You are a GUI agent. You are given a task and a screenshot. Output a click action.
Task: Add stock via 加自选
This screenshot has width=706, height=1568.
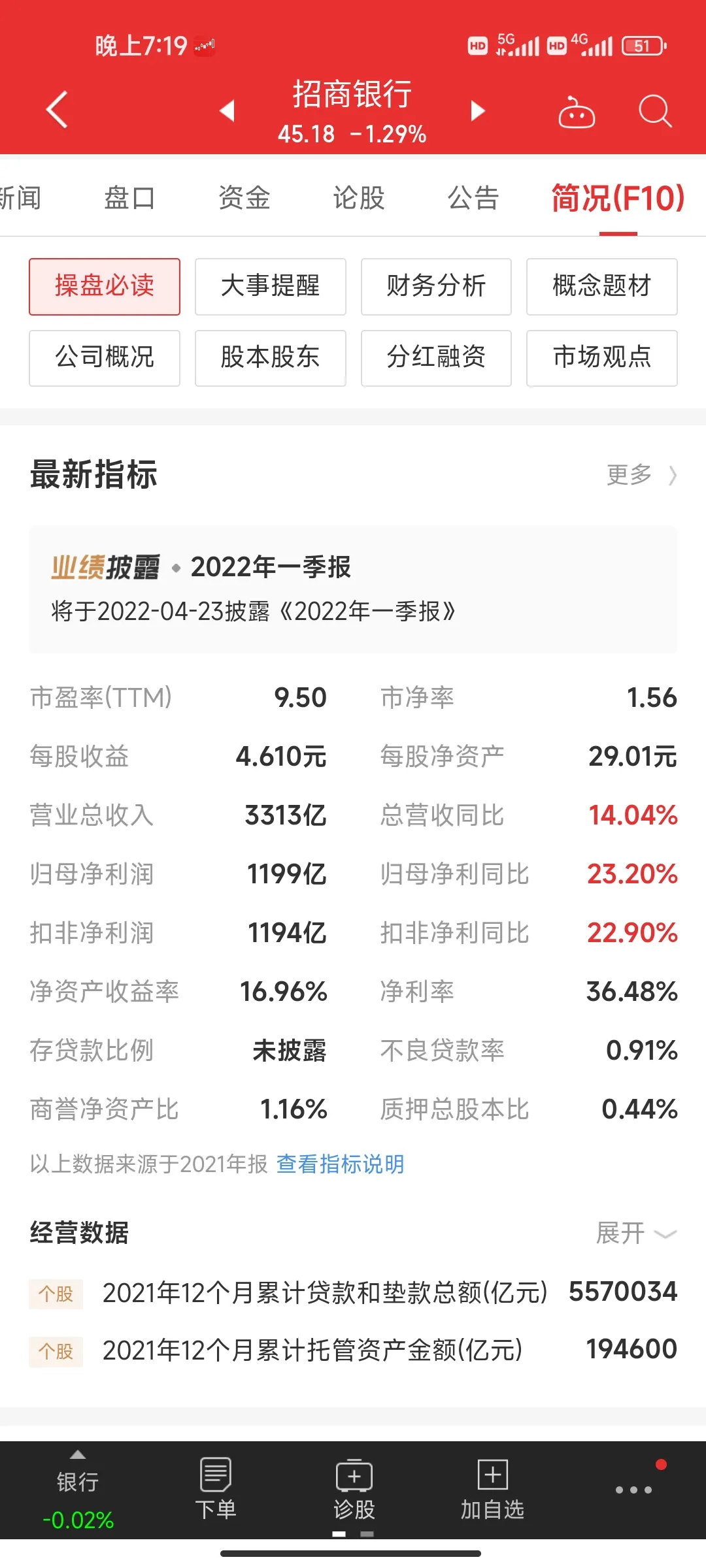click(x=492, y=1489)
